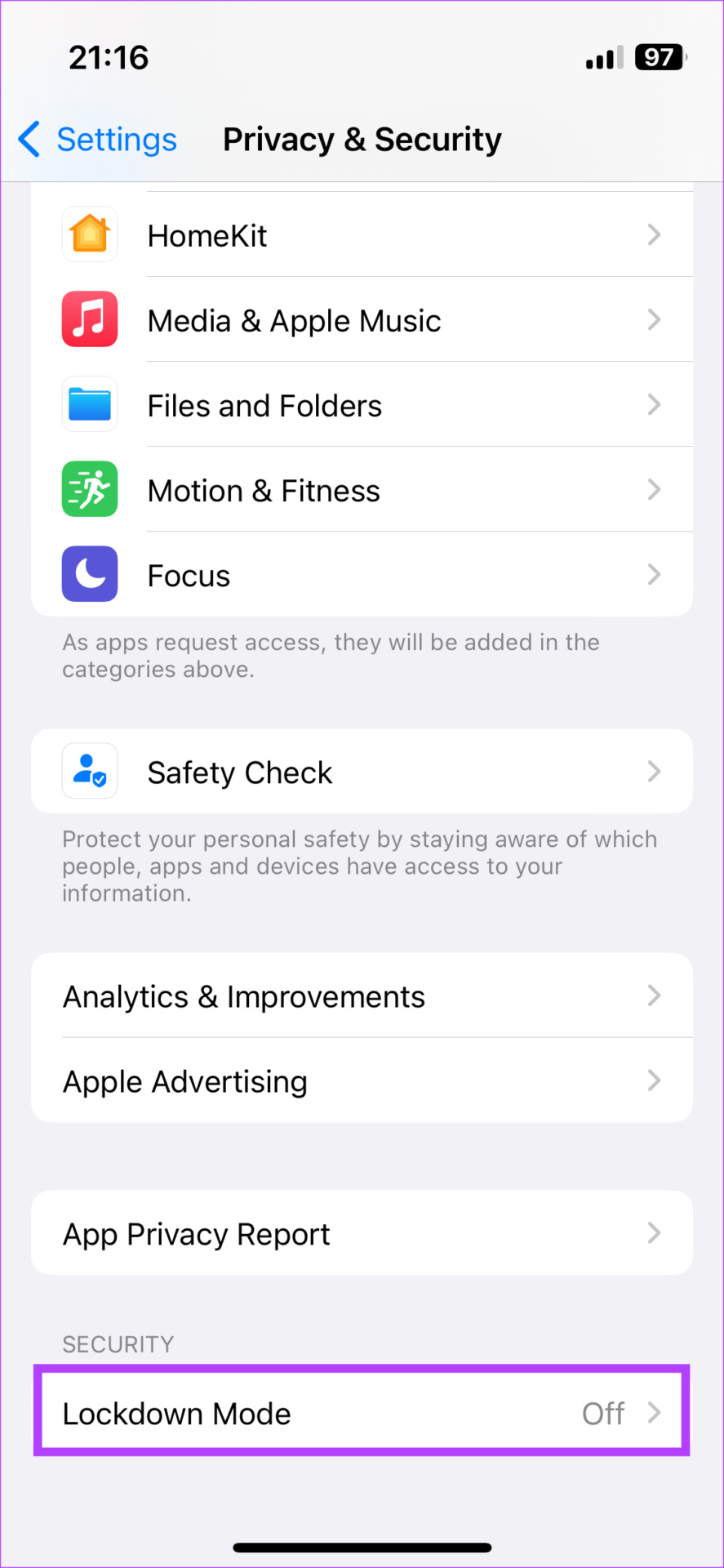
Task: Open Lockdown Mode settings
Action: (x=362, y=1413)
